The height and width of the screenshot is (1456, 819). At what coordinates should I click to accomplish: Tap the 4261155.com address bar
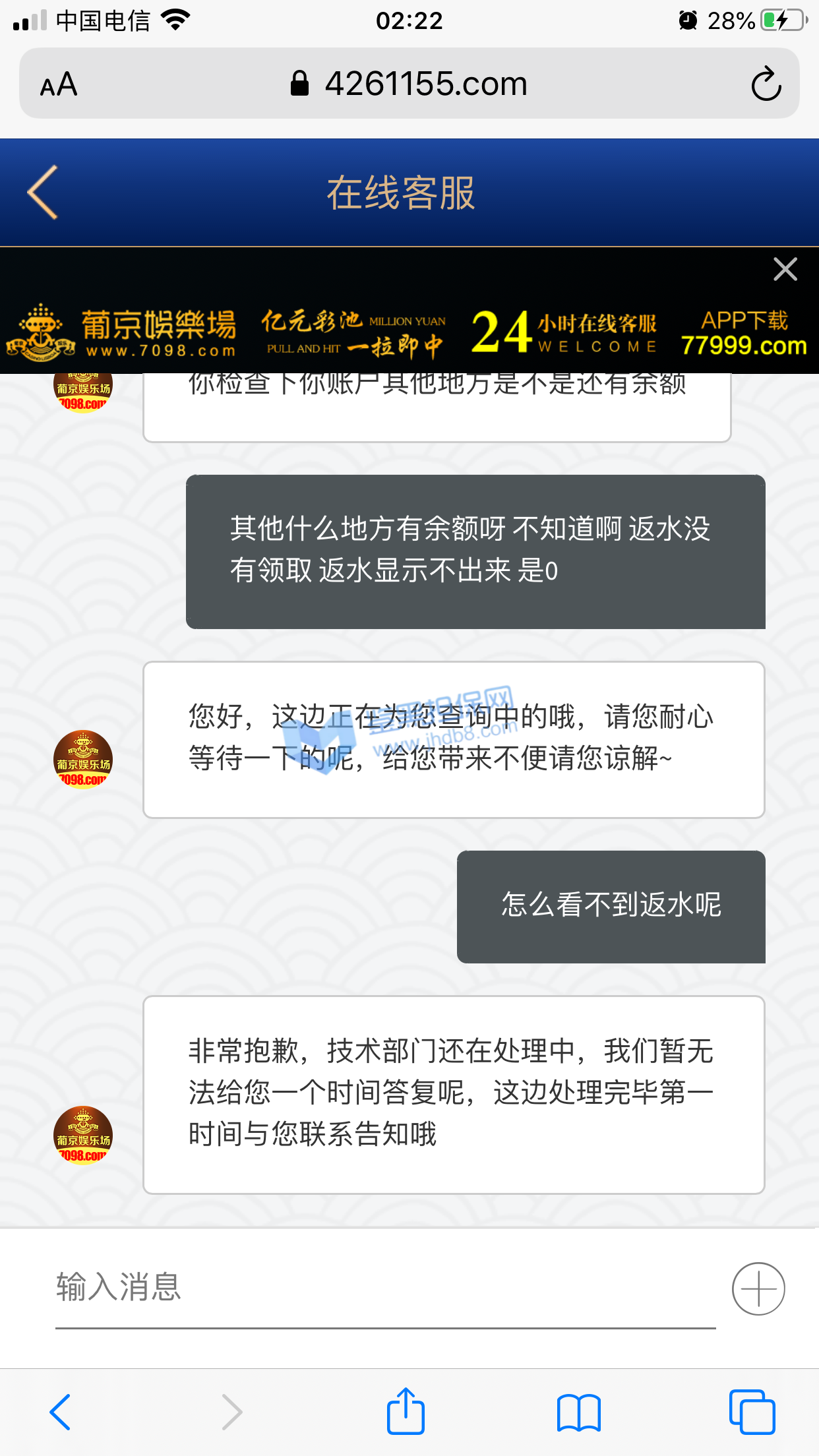tap(409, 84)
